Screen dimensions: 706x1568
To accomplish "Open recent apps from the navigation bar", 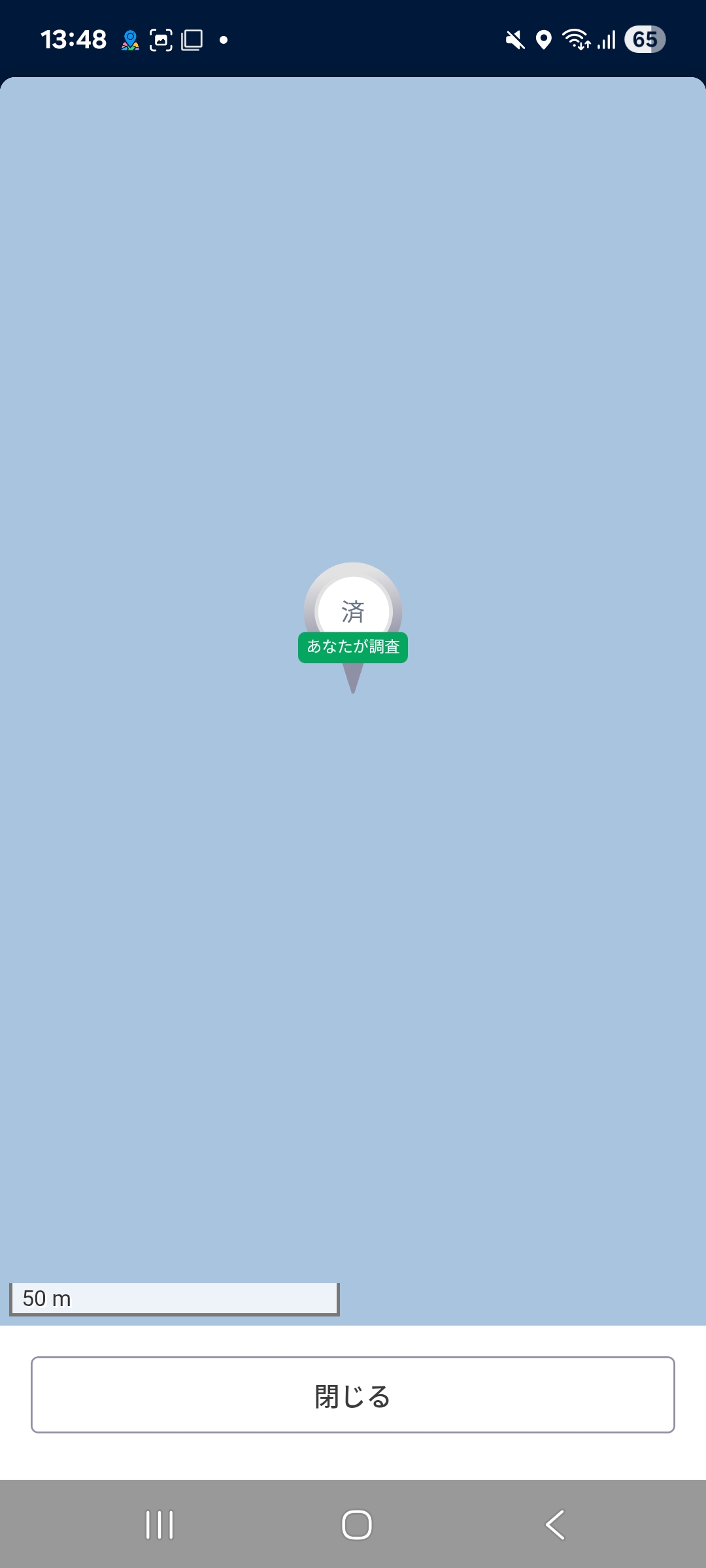I will tap(160, 1525).
